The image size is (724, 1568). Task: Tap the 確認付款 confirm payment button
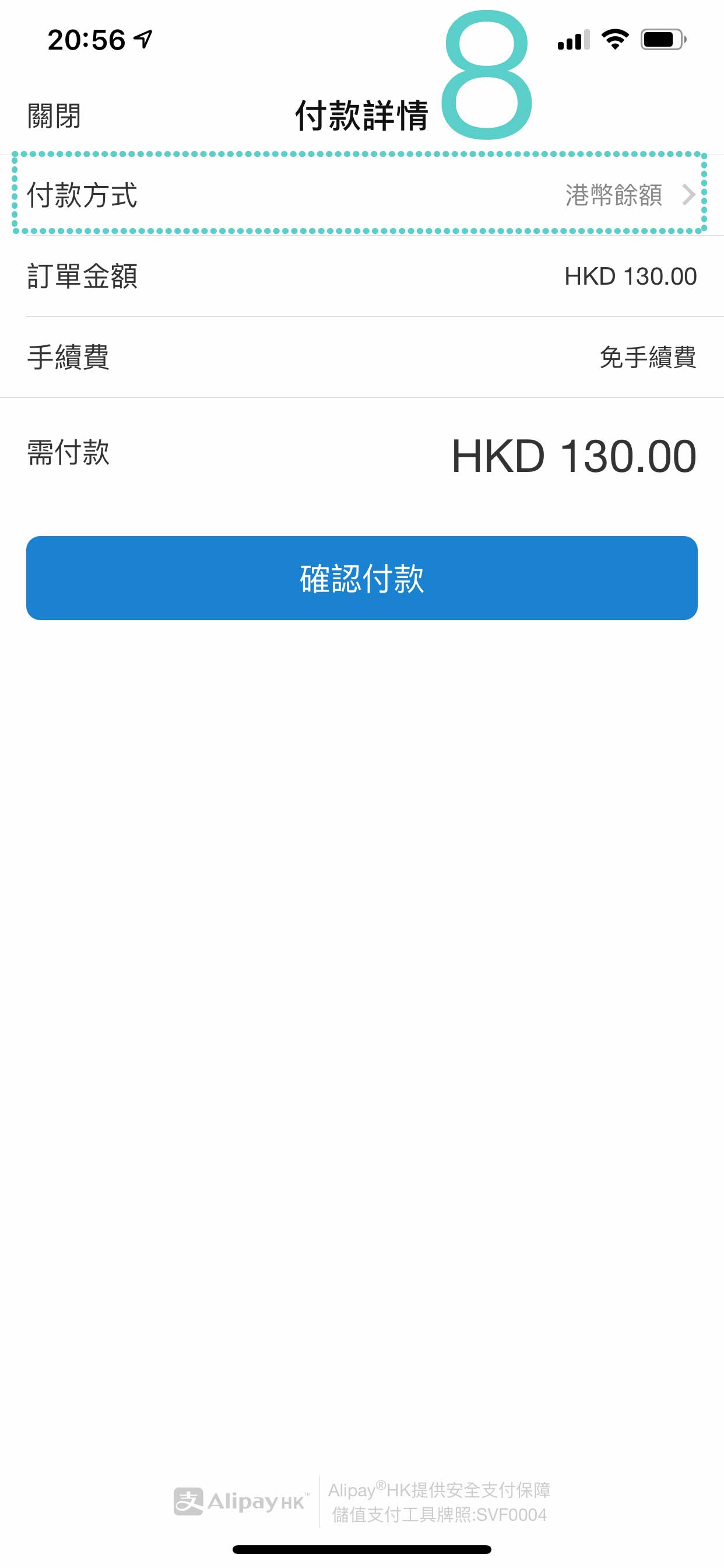click(362, 577)
